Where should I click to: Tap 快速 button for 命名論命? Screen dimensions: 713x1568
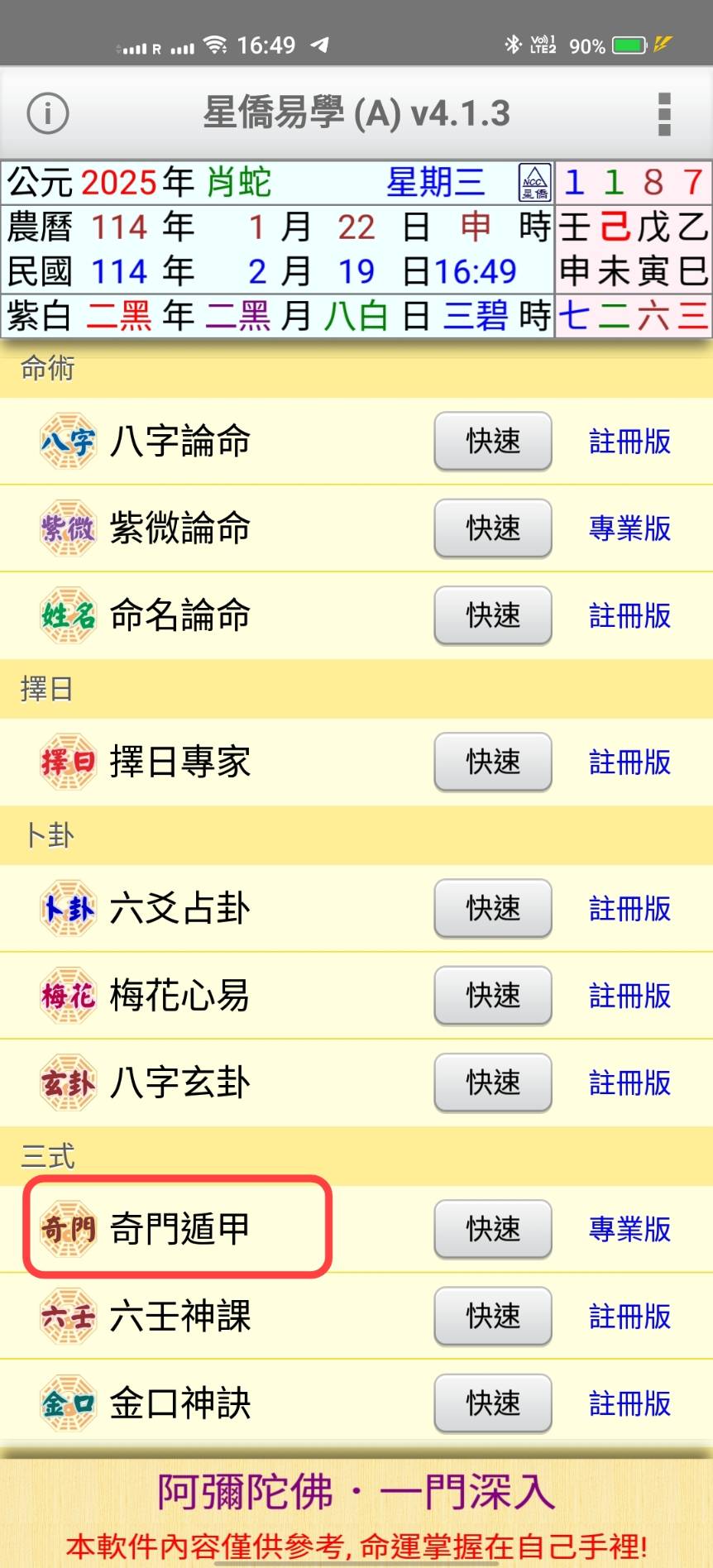tap(493, 615)
